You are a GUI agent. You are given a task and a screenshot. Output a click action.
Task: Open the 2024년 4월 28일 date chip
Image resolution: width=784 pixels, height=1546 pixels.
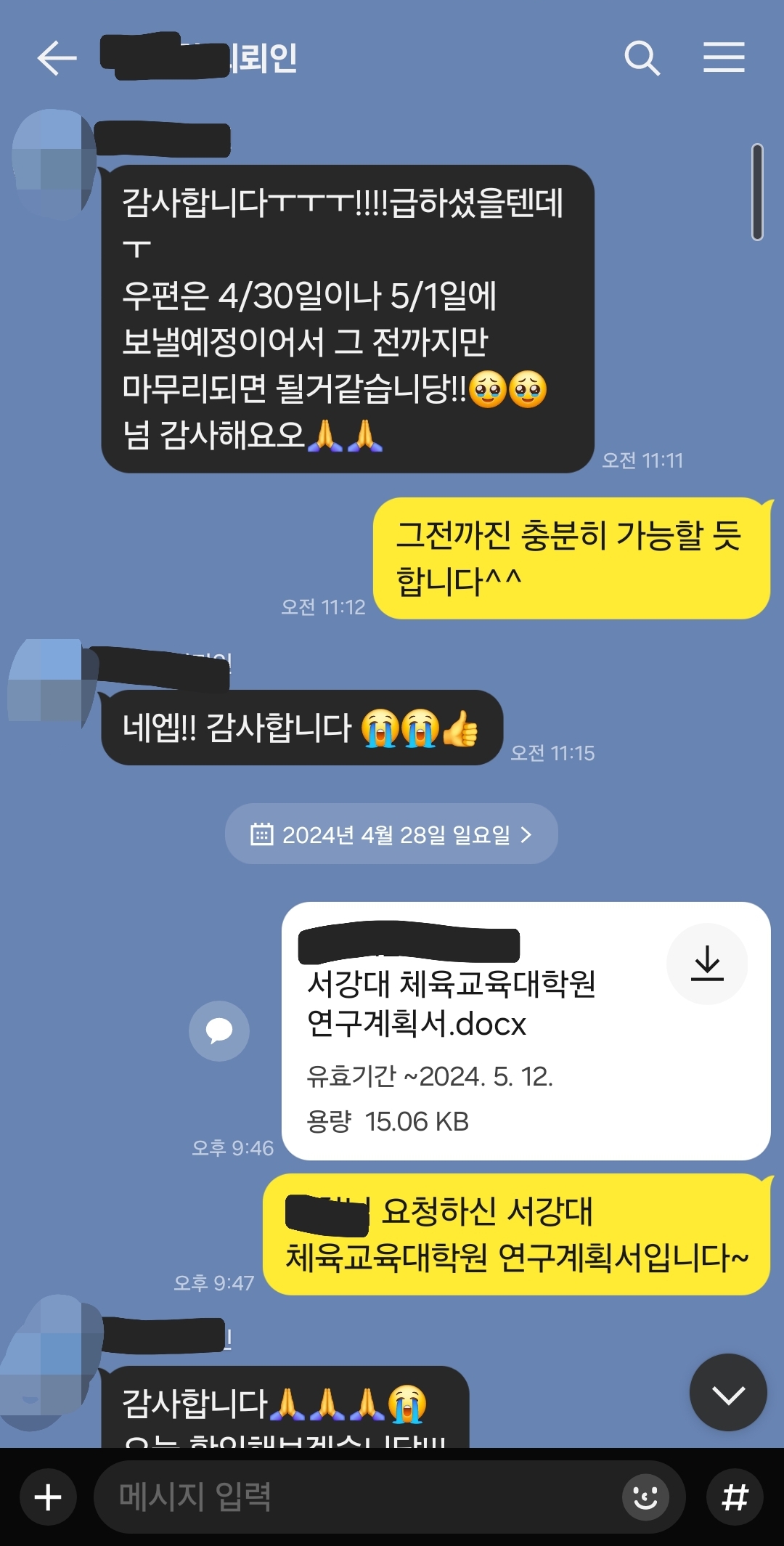tap(391, 834)
